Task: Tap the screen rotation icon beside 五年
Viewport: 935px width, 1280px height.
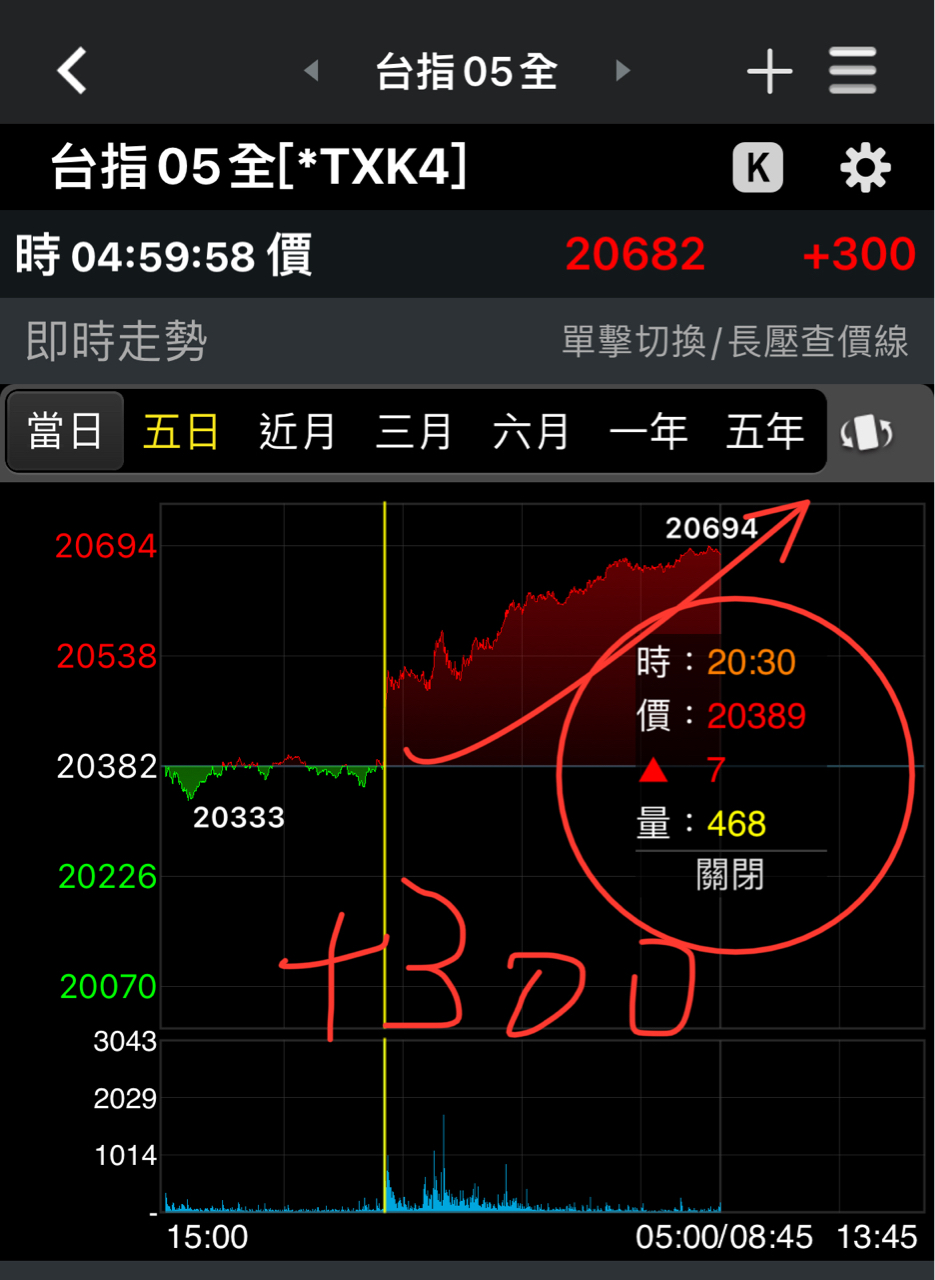Action: [x=866, y=431]
